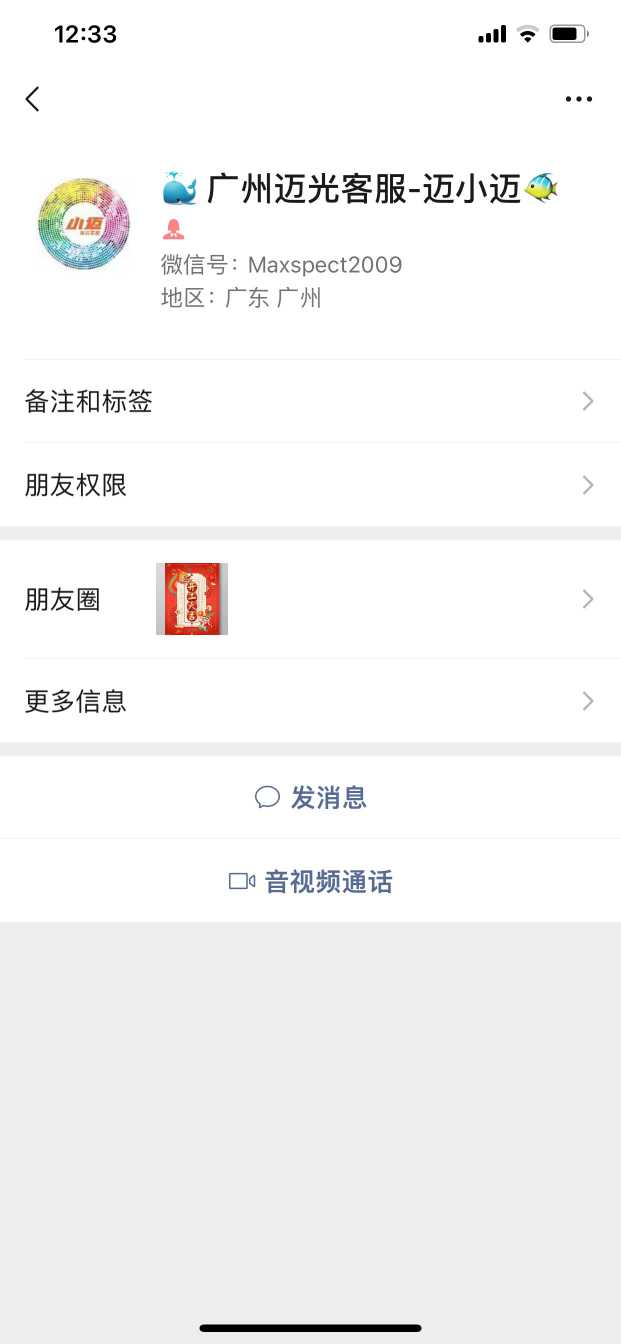Open 更多信息 row

click(310, 701)
